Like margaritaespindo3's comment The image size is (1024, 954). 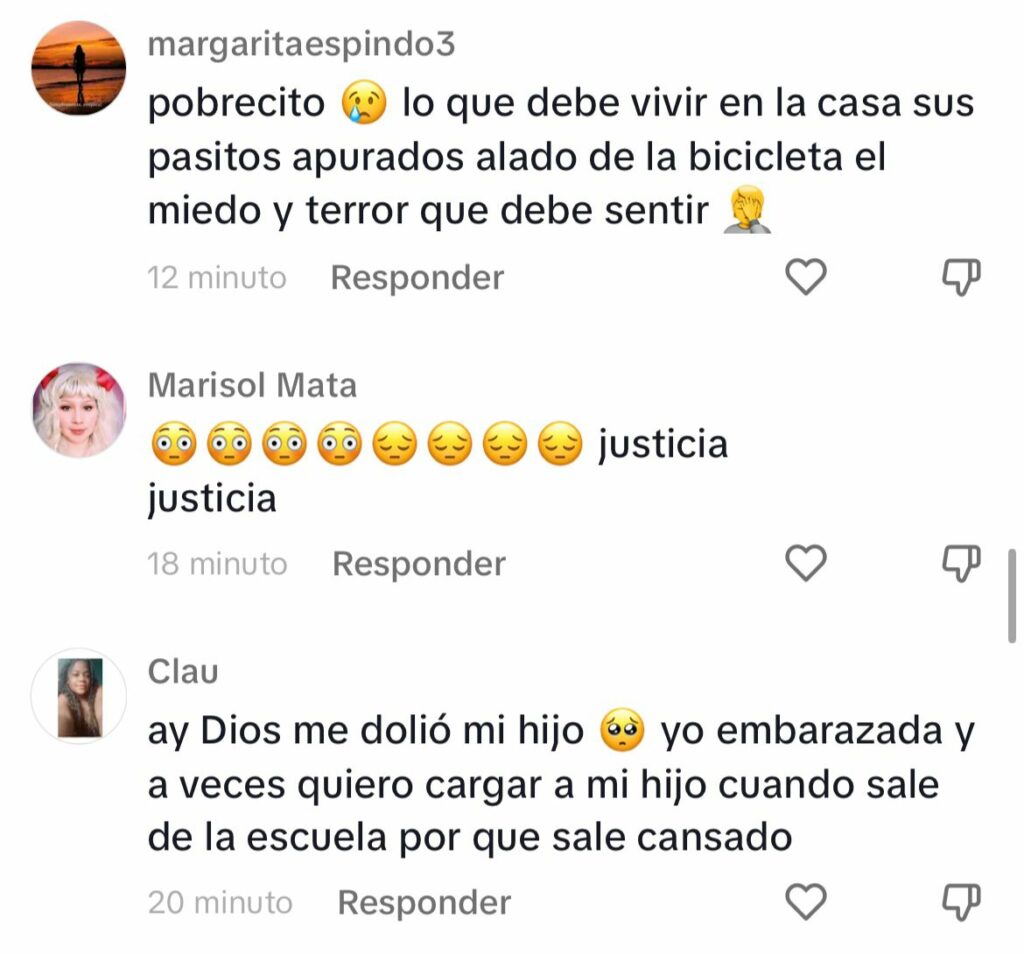(806, 277)
